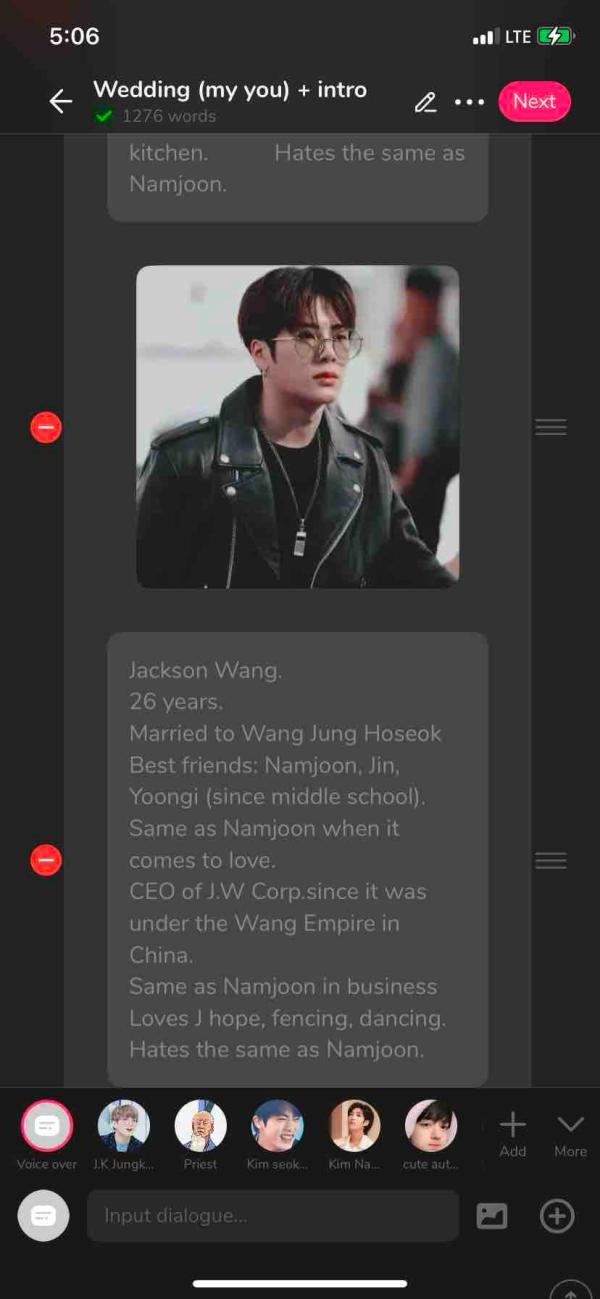Choose the Kim seok character
The height and width of the screenshot is (1299, 600).
tap(277, 1127)
